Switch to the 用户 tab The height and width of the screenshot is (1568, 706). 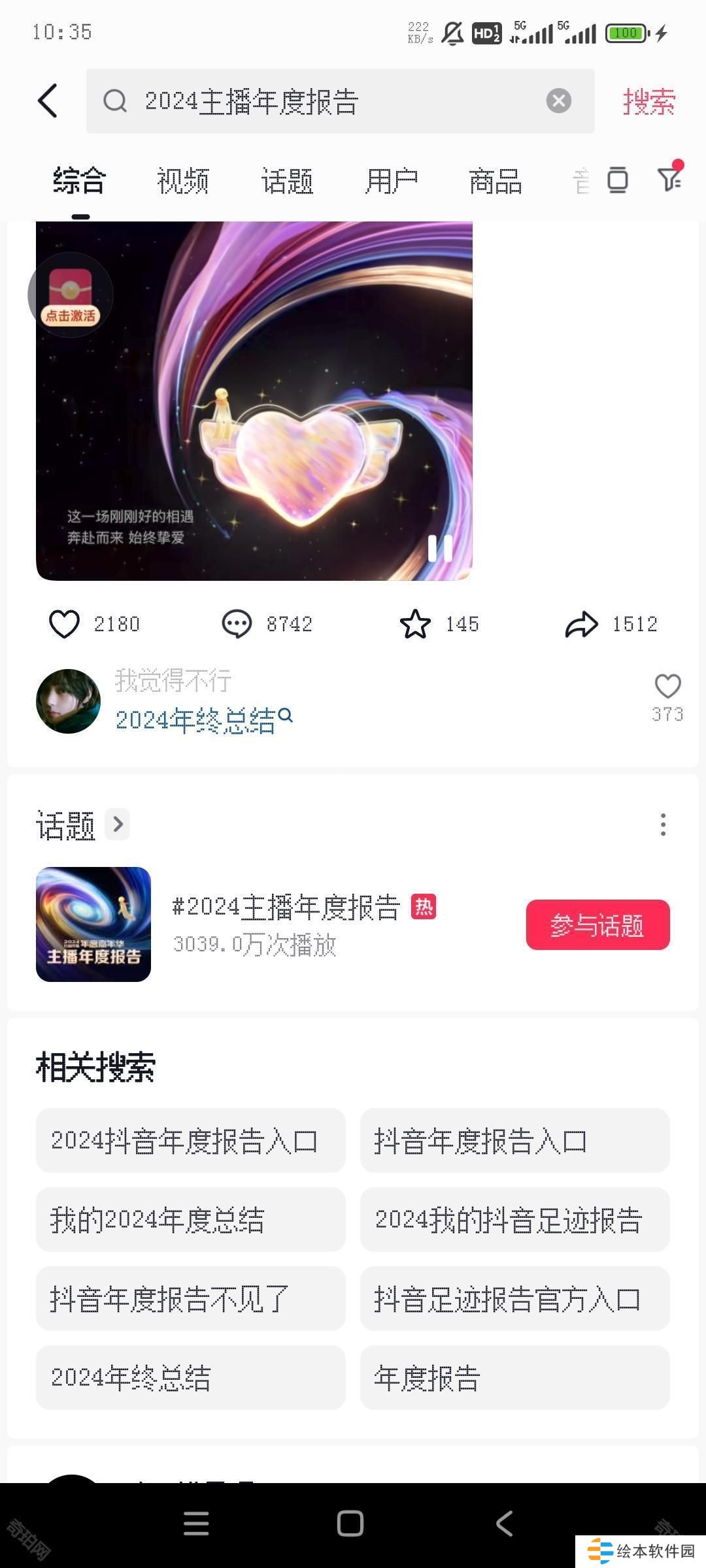pos(391,181)
